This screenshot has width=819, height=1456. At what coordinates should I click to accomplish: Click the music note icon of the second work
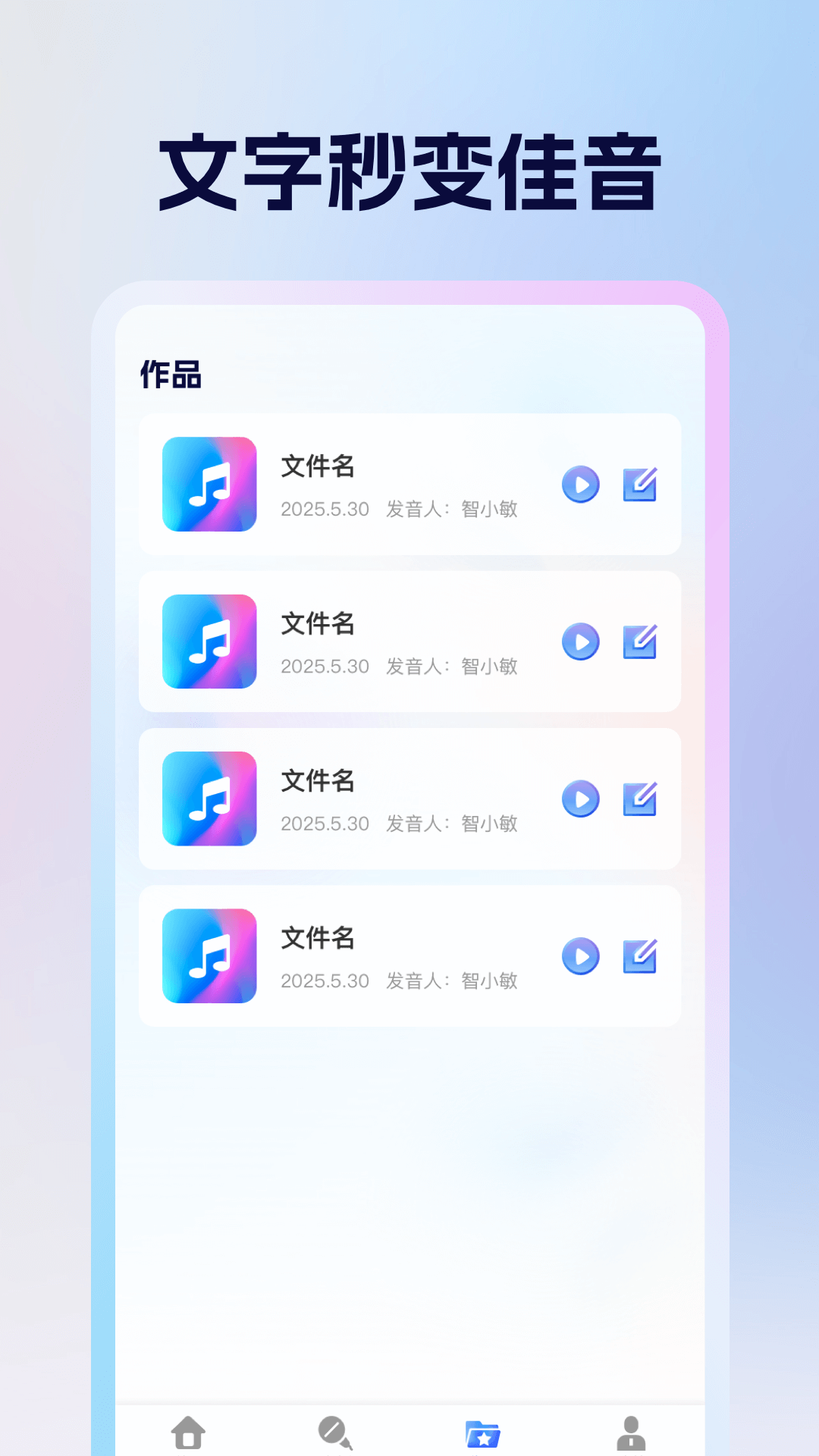click(x=209, y=642)
